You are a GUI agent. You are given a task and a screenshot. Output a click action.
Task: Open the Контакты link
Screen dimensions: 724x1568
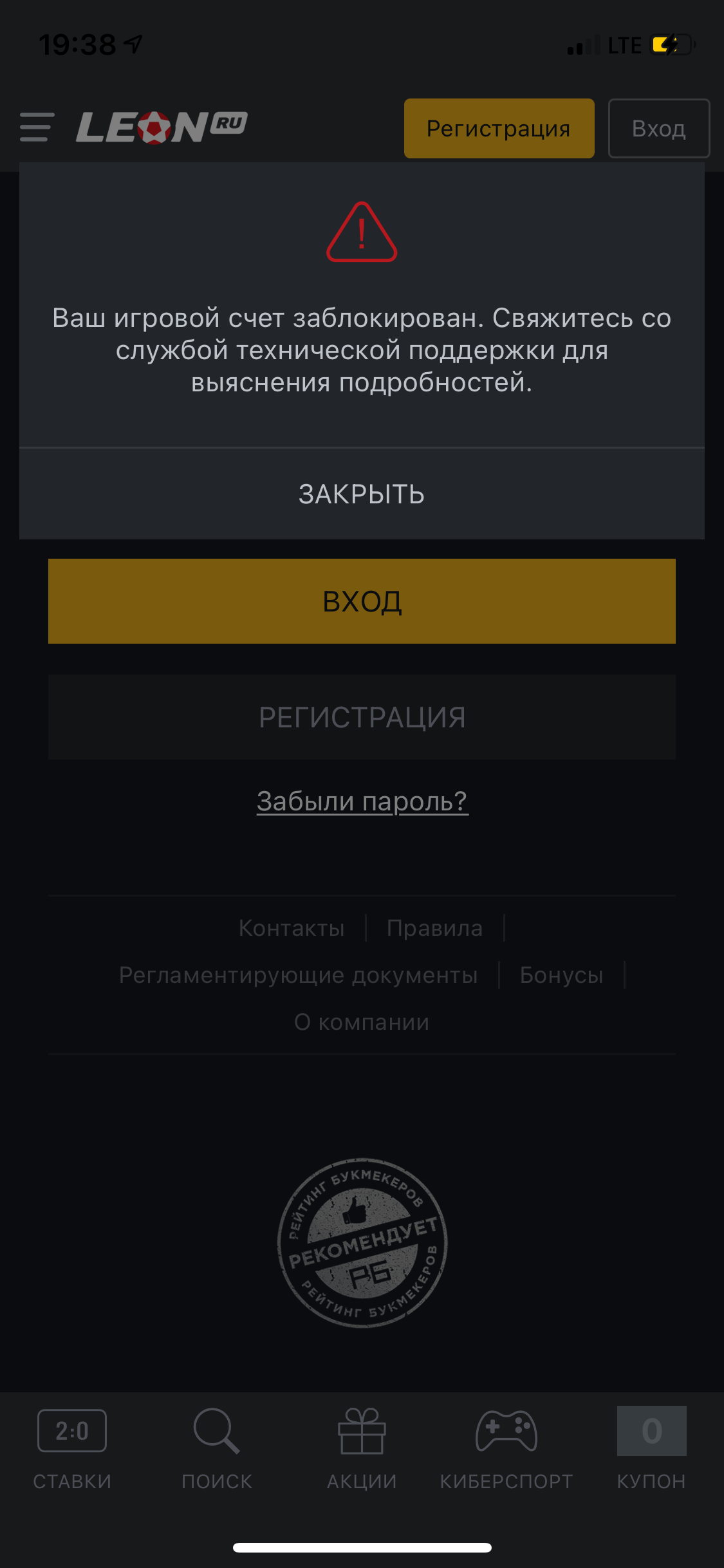[292, 928]
